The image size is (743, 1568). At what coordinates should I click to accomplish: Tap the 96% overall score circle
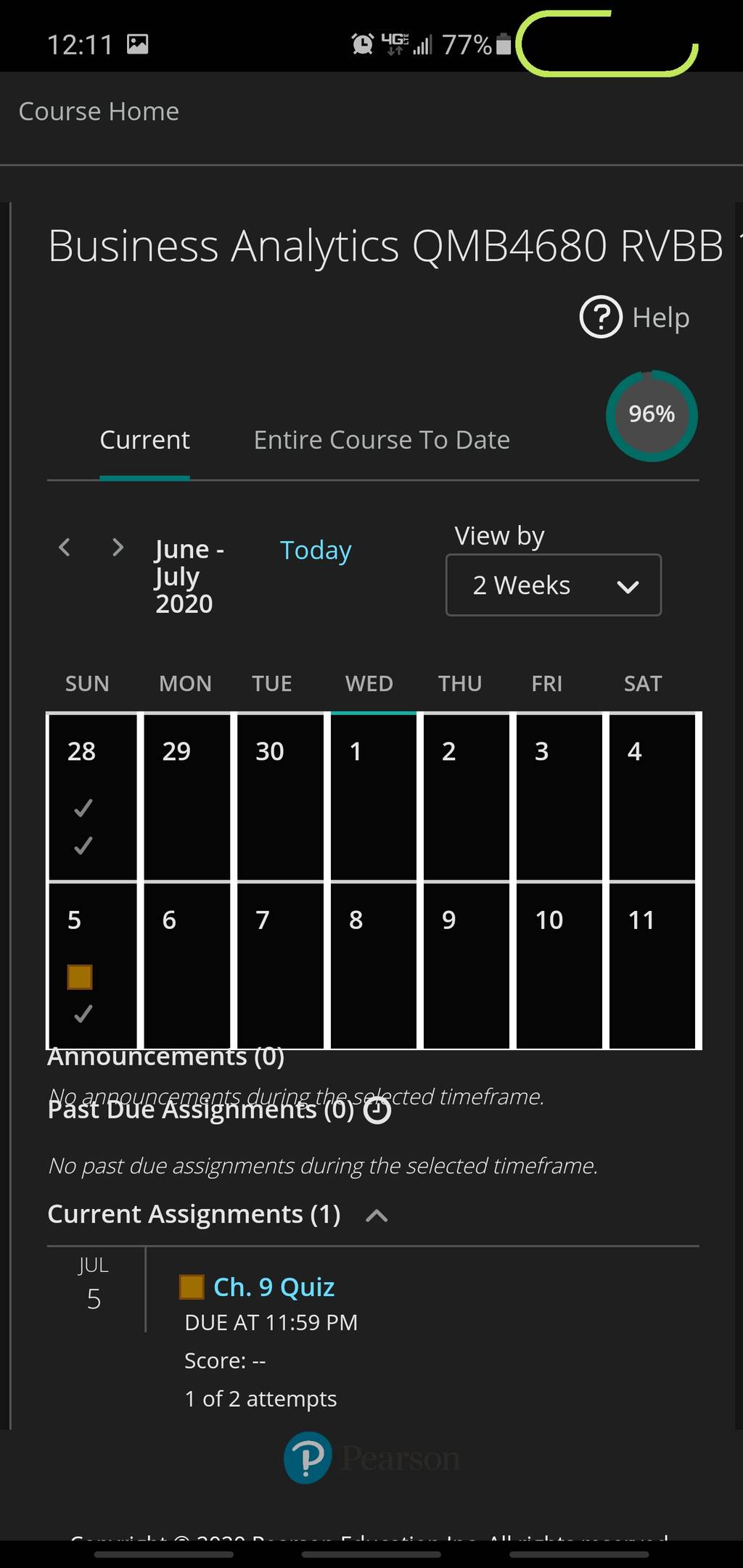coord(652,416)
